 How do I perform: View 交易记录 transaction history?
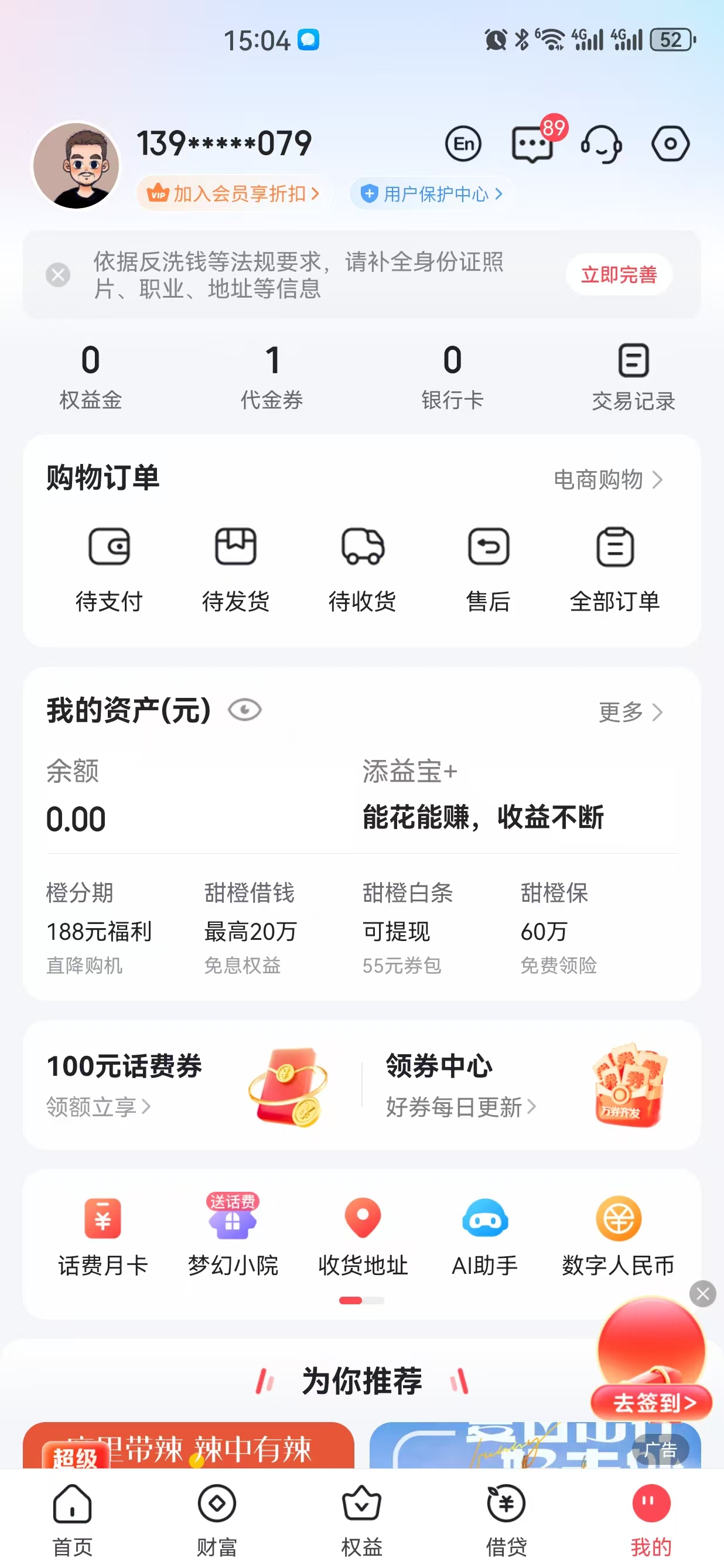pos(633,376)
